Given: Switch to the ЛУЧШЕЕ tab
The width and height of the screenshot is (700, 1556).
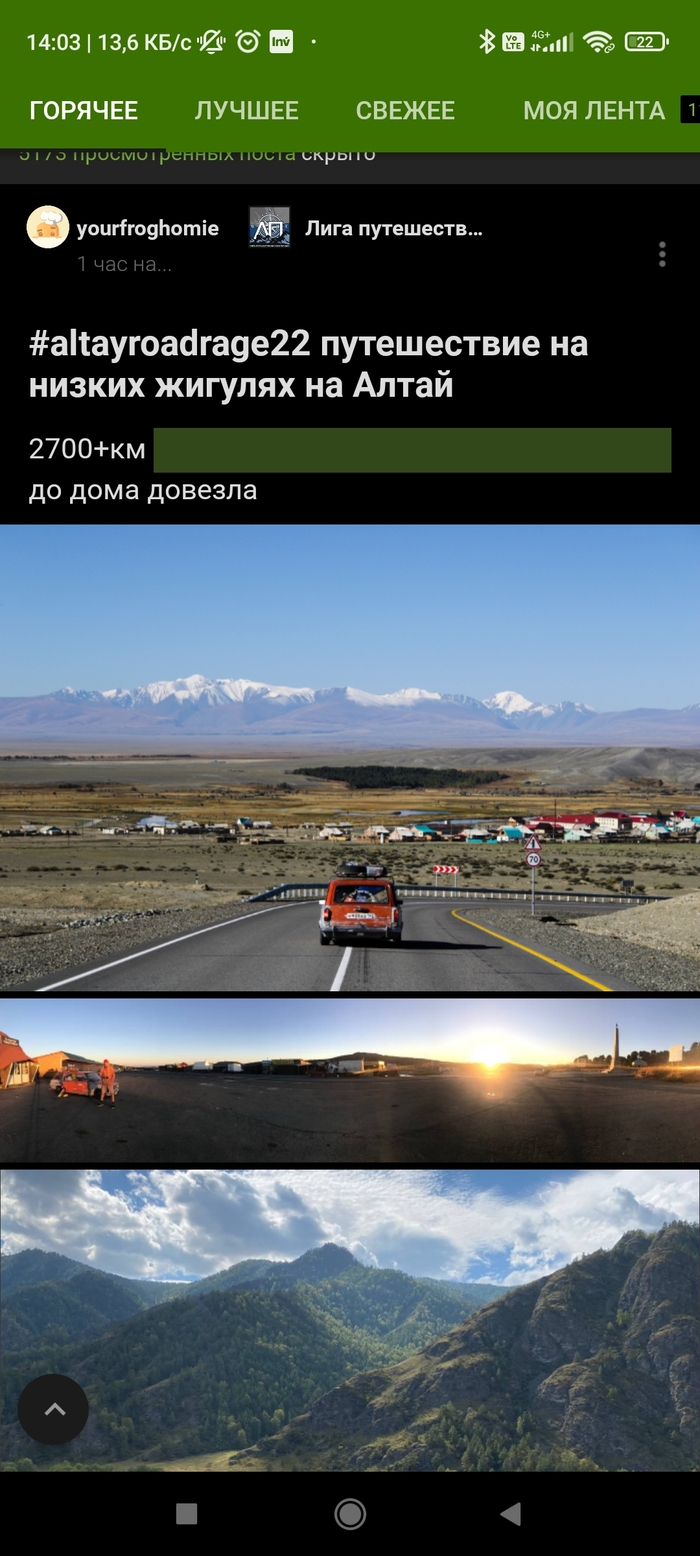Looking at the screenshot, I should (246, 110).
